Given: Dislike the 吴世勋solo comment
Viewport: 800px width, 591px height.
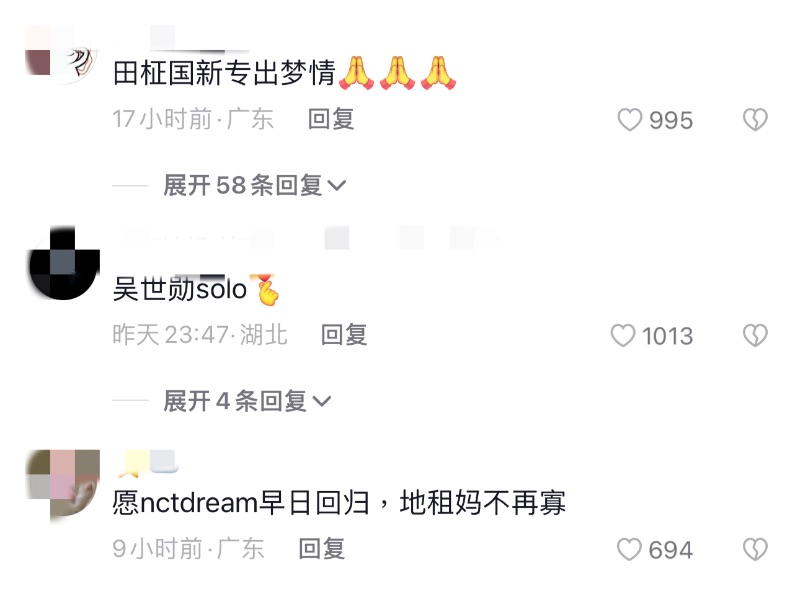Looking at the screenshot, I should click(x=755, y=336).
